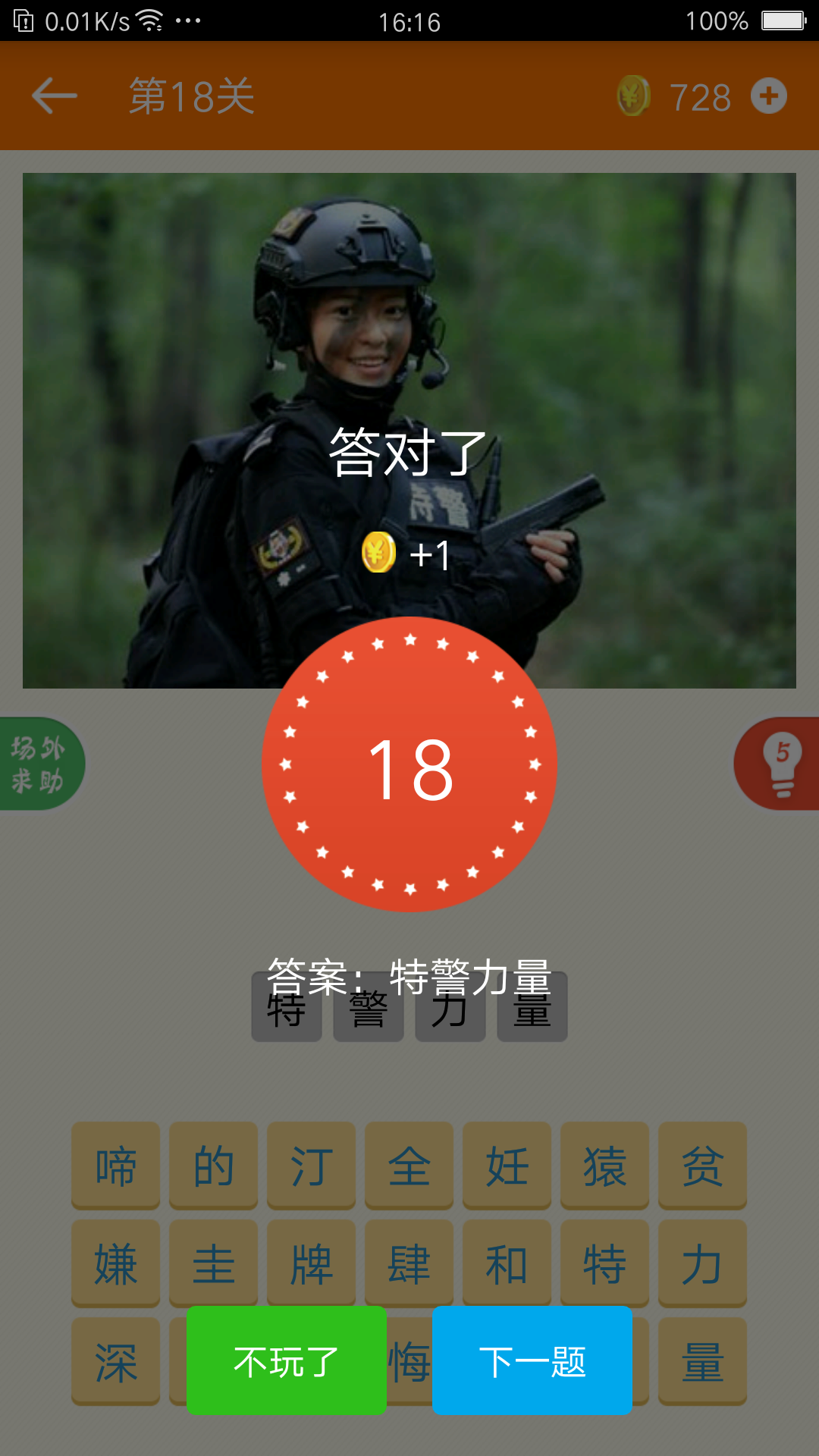Tap the special forces soldier photo
Screen dimensions: 819x1456
click(x=341, y=303)
